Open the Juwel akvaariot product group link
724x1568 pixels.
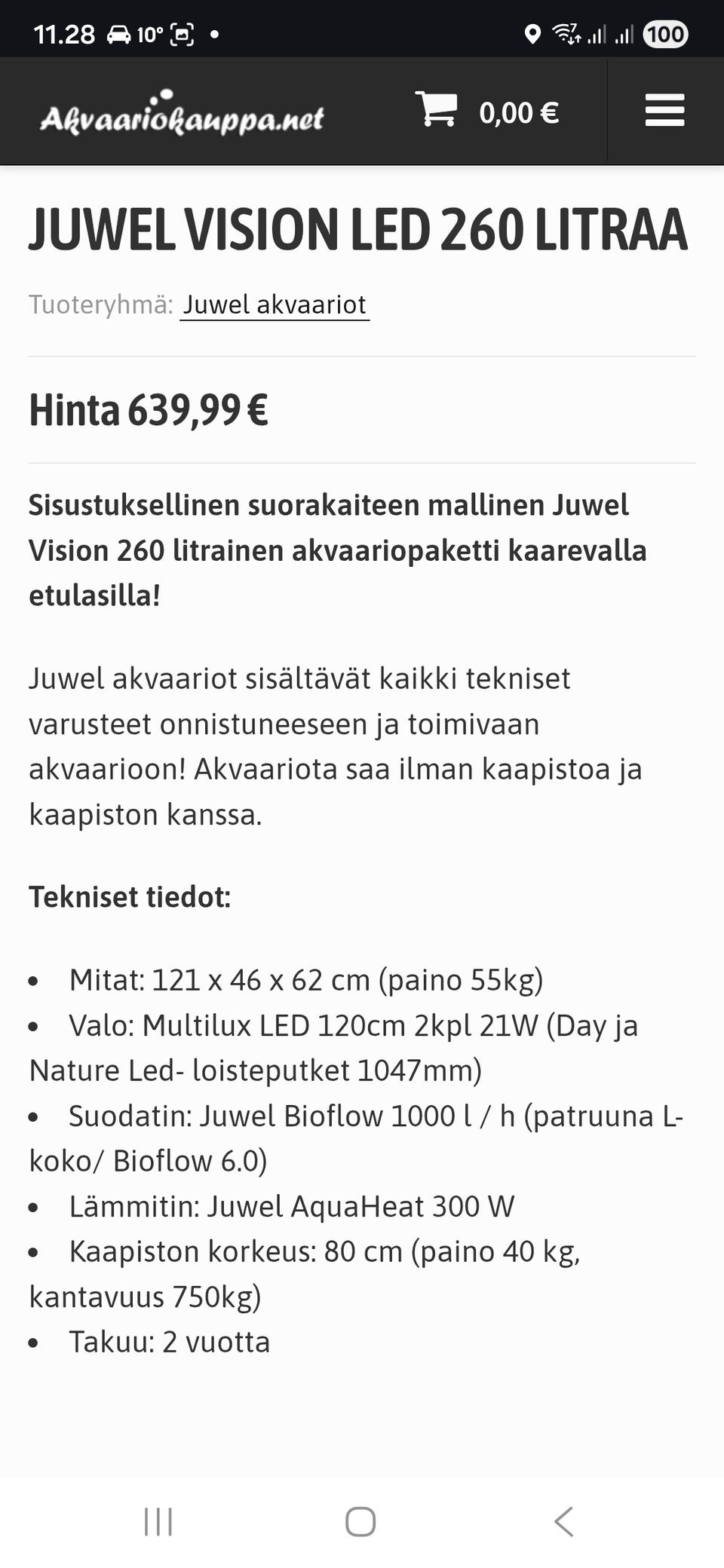coord(275,305)
